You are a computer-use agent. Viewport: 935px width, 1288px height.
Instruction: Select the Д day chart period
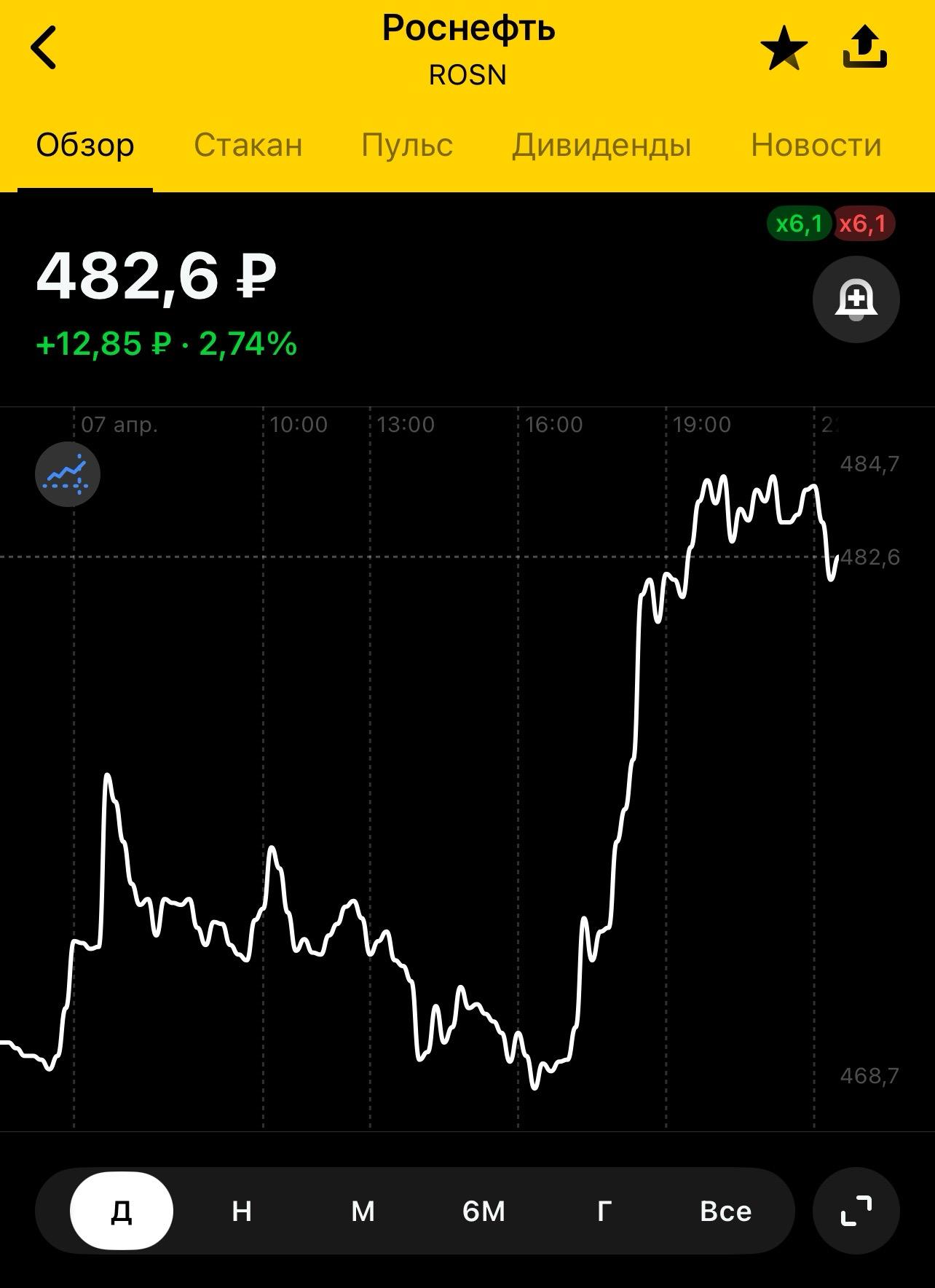point(122,1211)
